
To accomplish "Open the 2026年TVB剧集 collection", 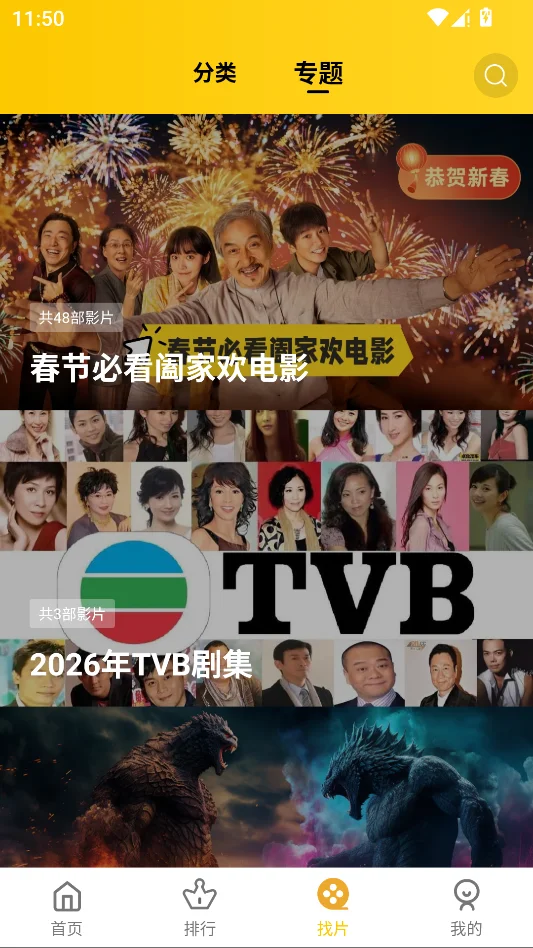I will pos(266,558).
